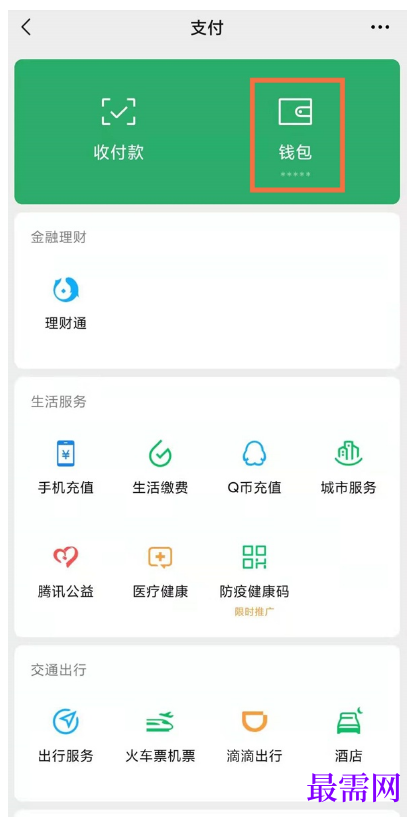The height and width of the screenshot is (819, 419).
Task: Go back using the arrow icon
Action: pos(26,27)
